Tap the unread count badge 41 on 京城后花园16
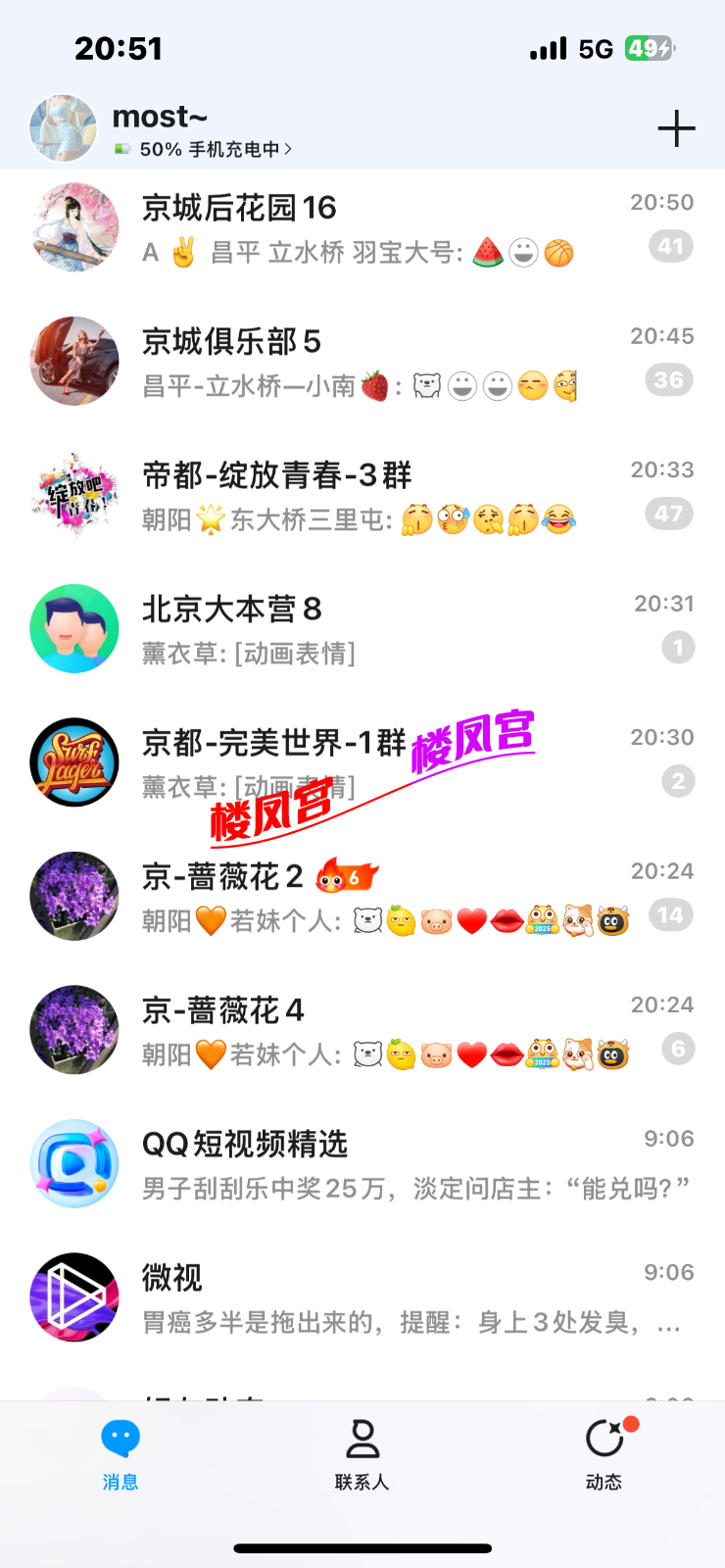The image size is (725, 1568). click(x=670, y=246)
